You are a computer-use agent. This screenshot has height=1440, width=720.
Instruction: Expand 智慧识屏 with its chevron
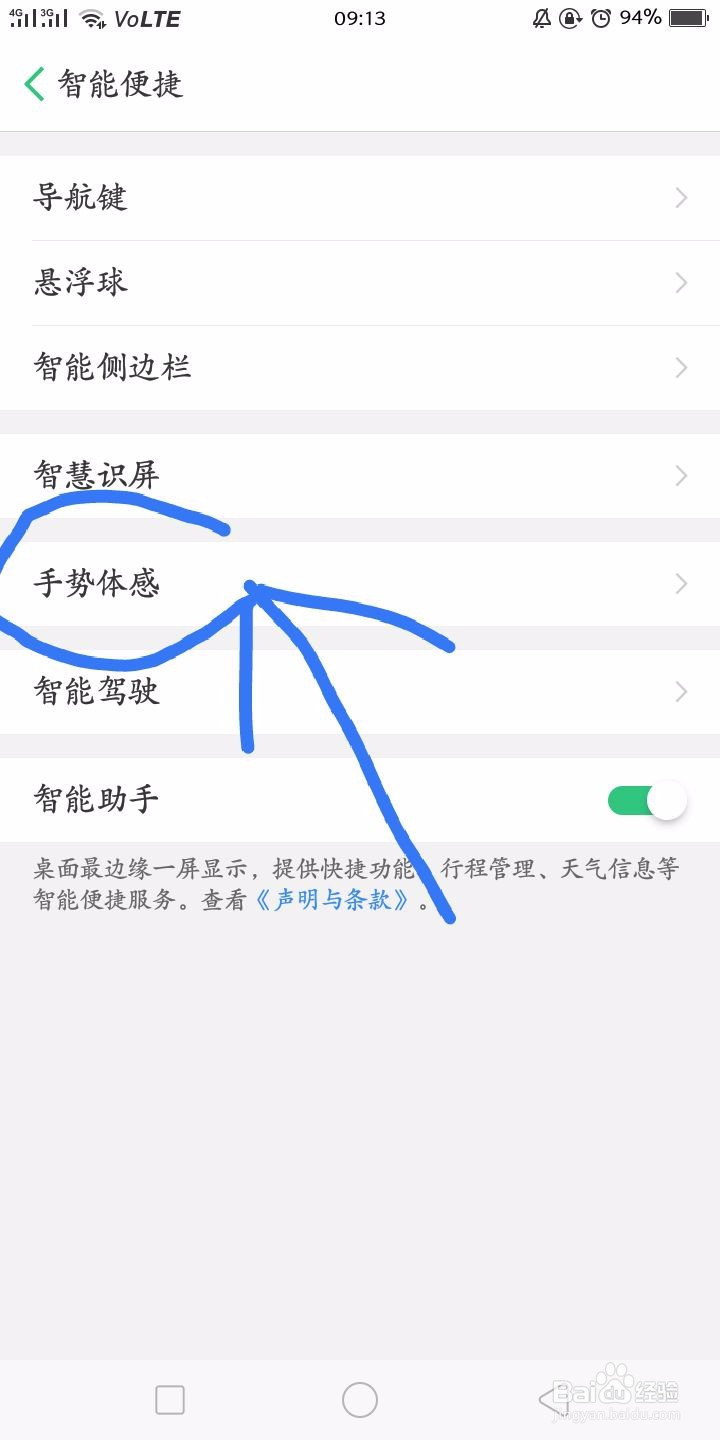point(680,475)
